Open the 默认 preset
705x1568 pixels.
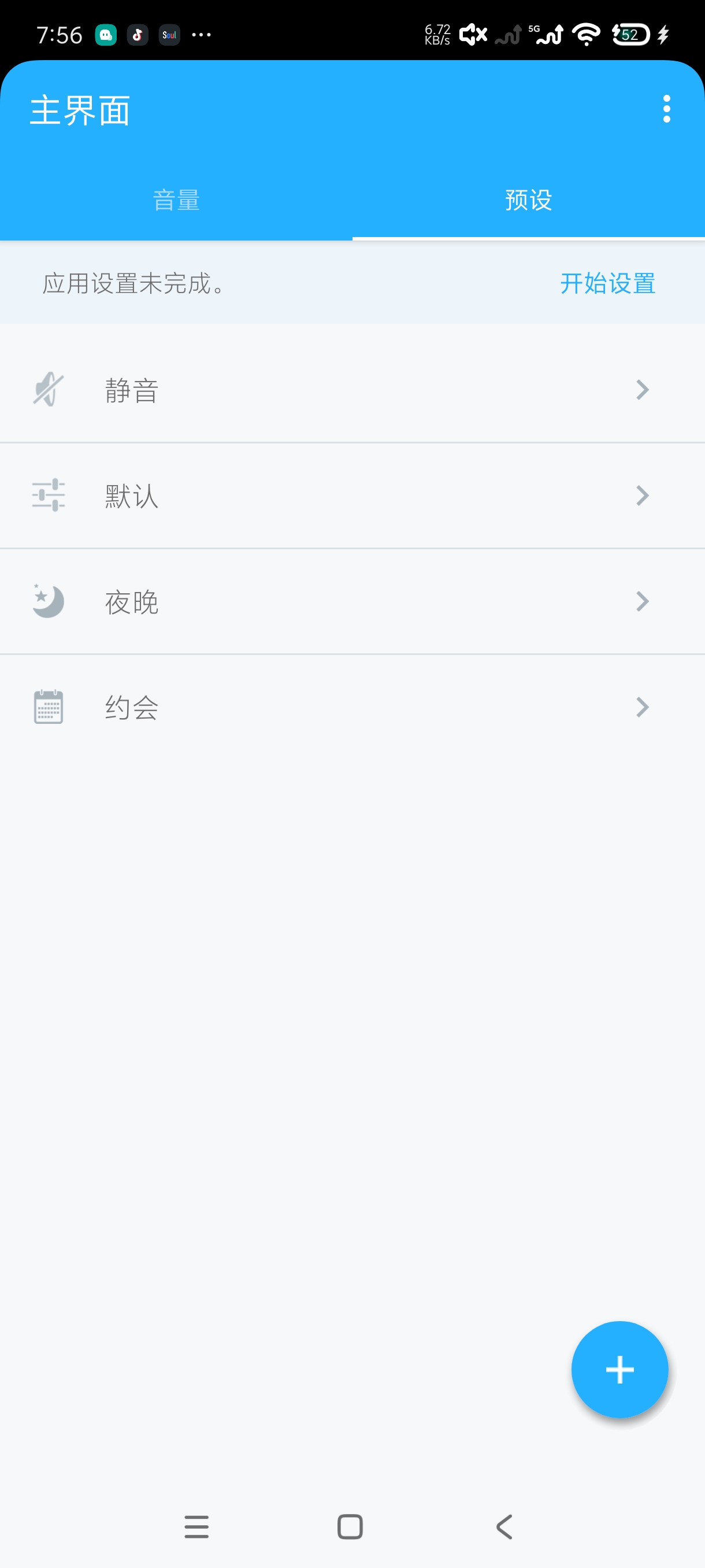(352, 496)
